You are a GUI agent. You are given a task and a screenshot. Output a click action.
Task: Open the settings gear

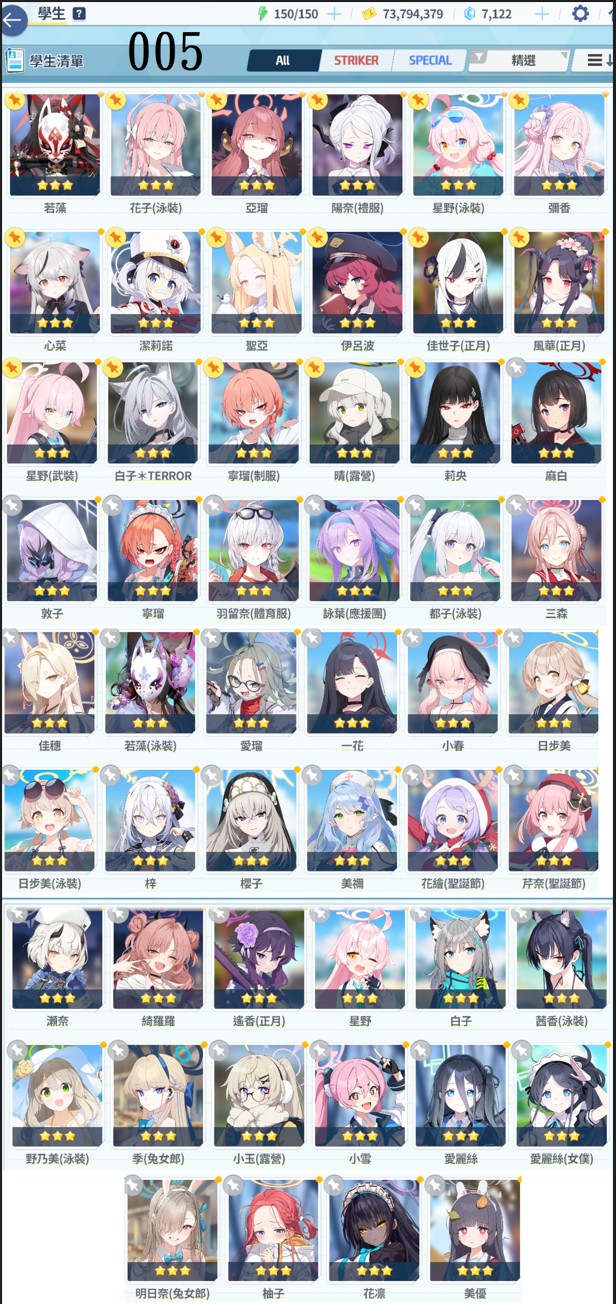point(580,13)
